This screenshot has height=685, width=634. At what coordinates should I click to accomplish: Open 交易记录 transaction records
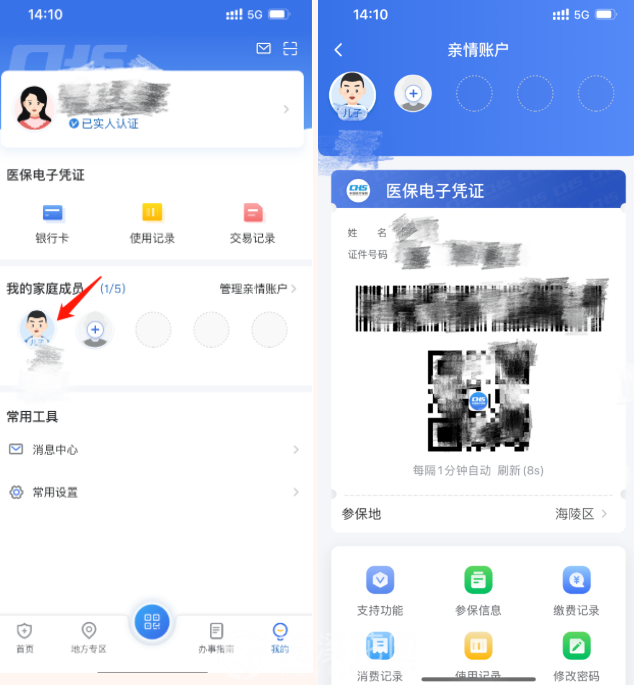252,222
